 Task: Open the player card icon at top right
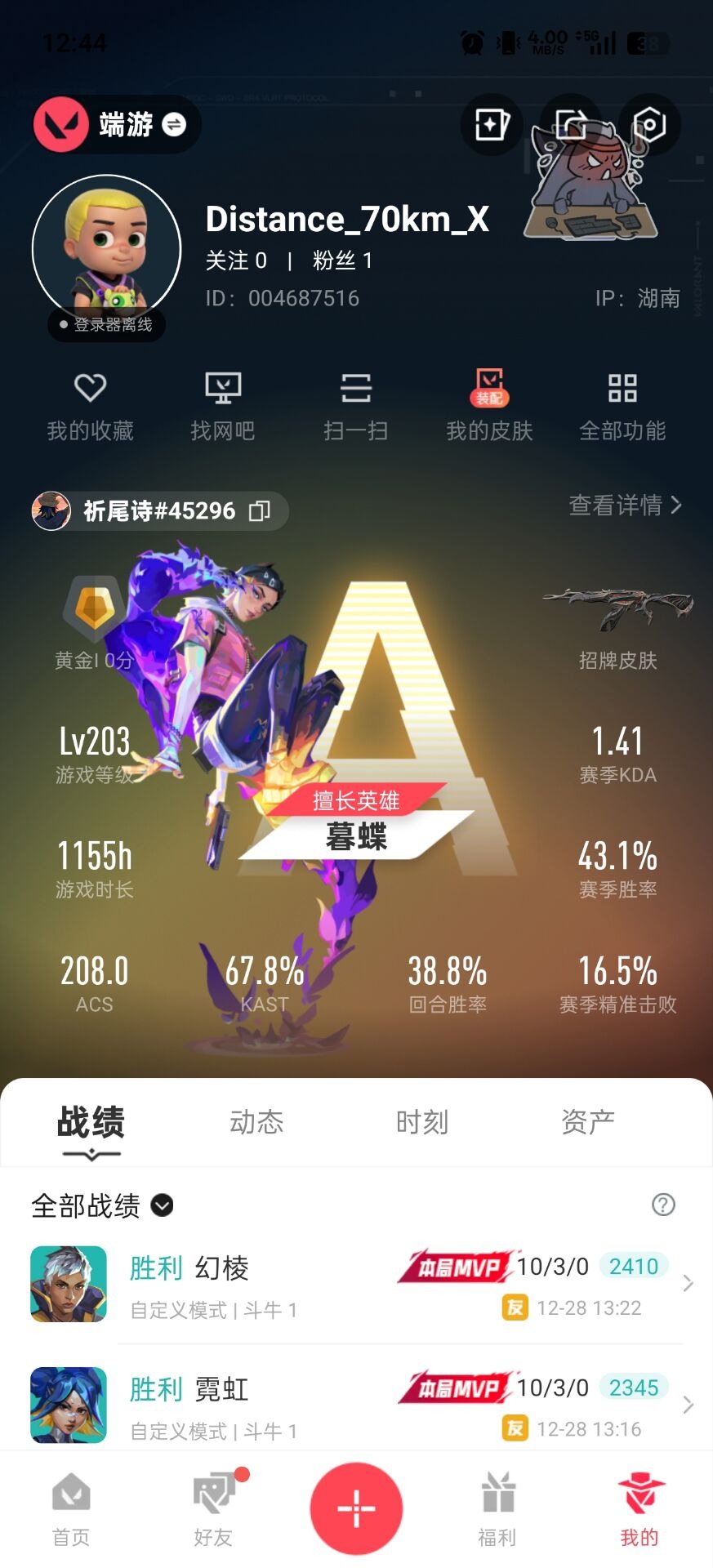[x=491, y=124]
